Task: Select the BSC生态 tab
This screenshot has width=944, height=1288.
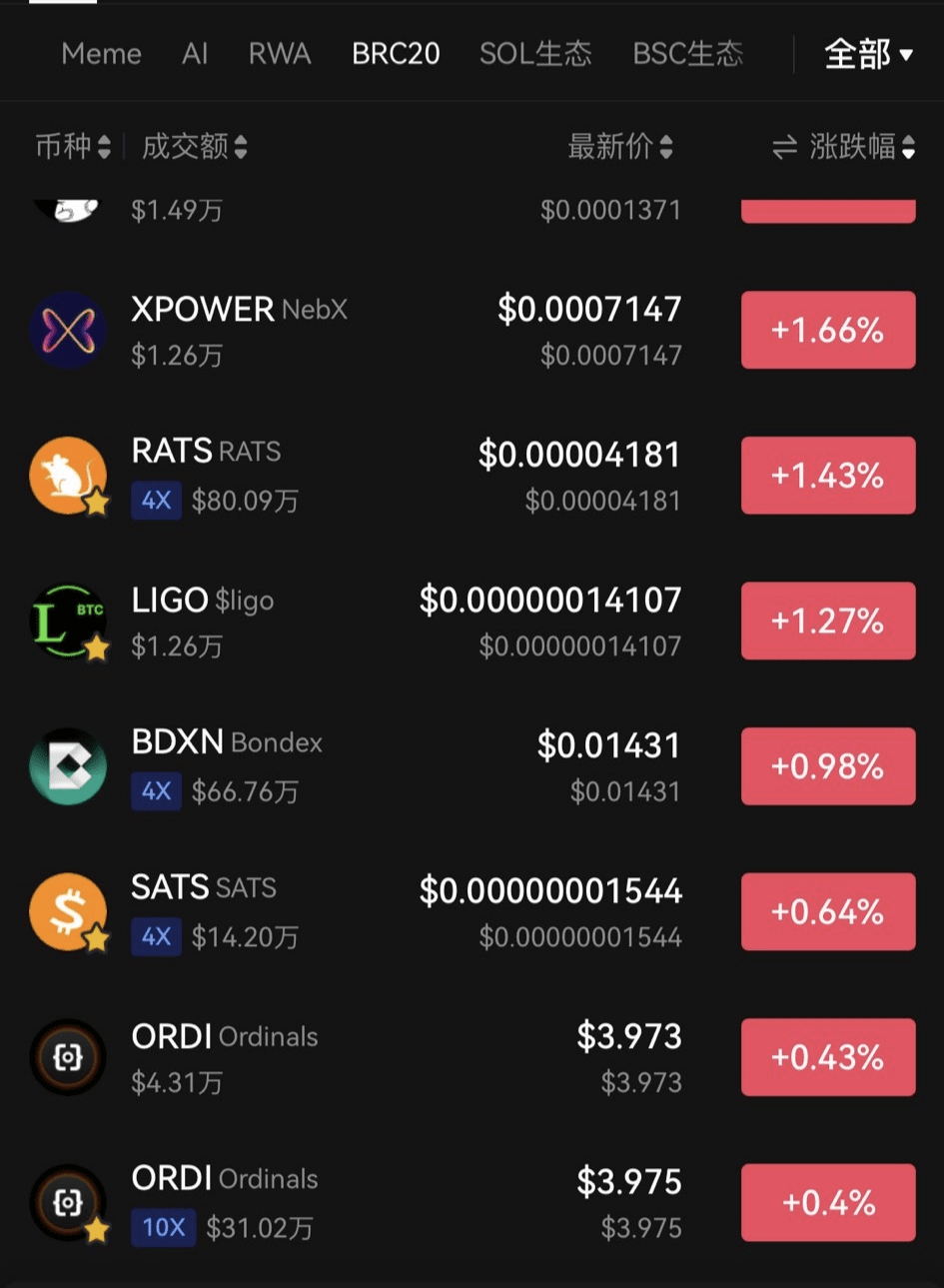Action: coord(687,54)
